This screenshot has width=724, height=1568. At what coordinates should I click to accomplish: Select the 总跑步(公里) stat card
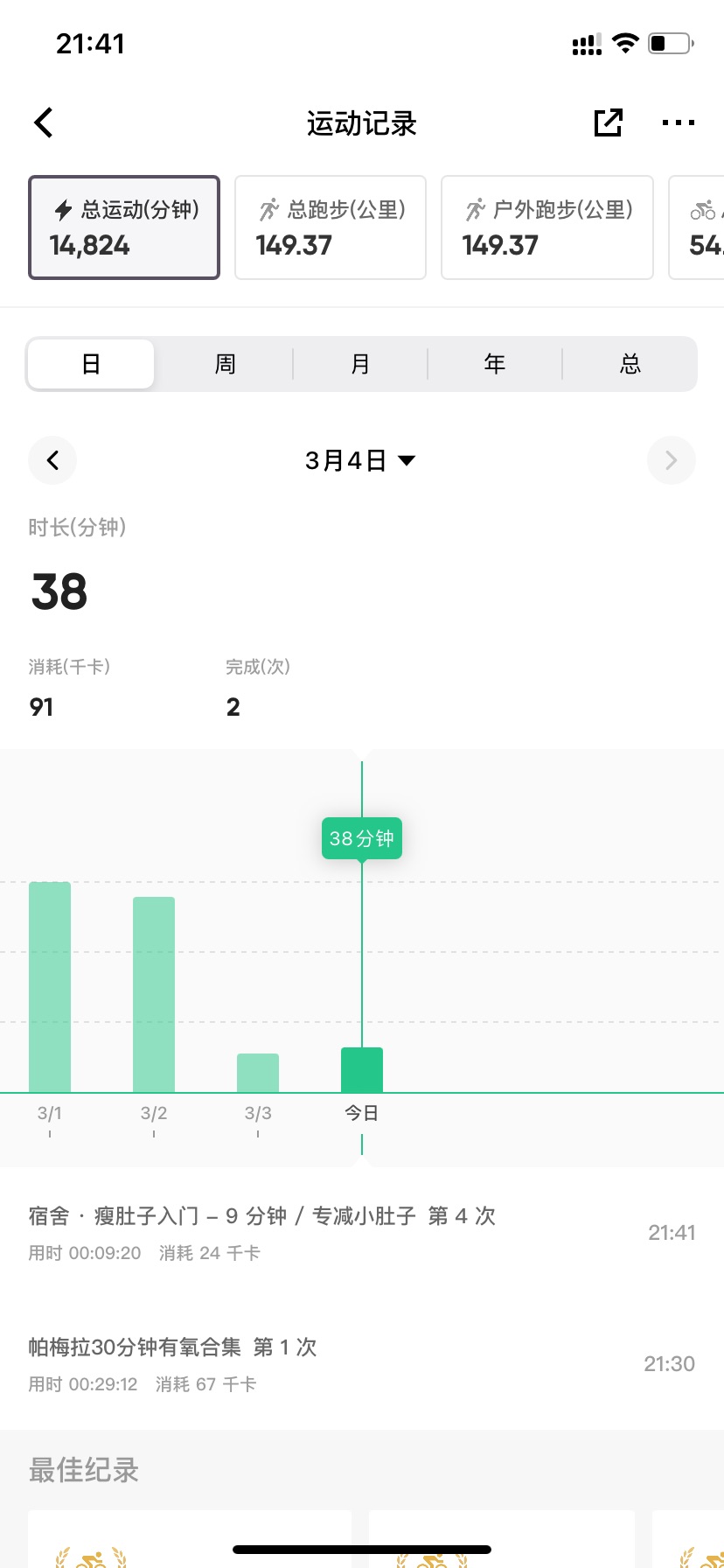(331, 227)
